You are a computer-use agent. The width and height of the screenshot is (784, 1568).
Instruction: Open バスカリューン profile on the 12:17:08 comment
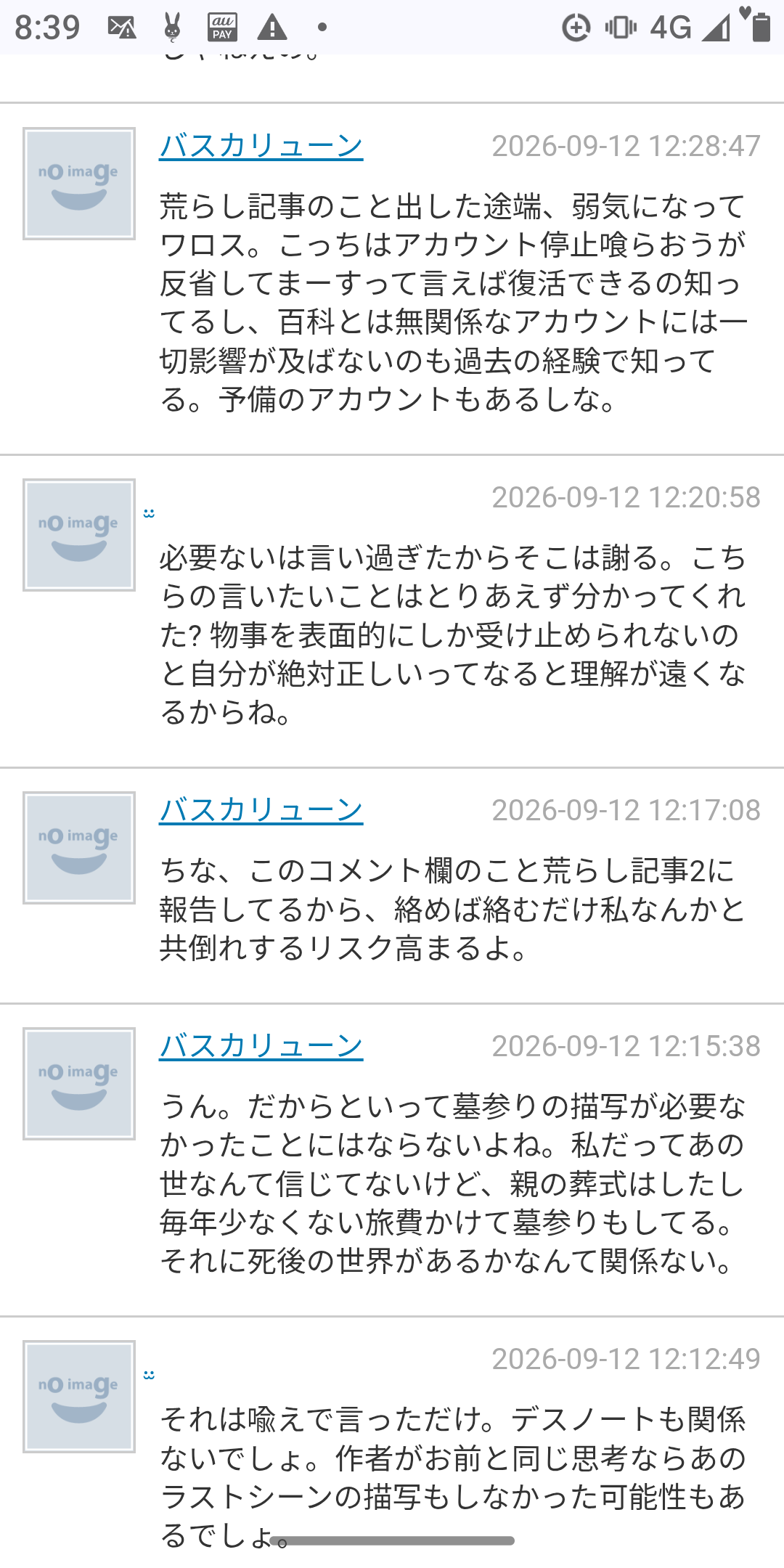pos(261,810)
